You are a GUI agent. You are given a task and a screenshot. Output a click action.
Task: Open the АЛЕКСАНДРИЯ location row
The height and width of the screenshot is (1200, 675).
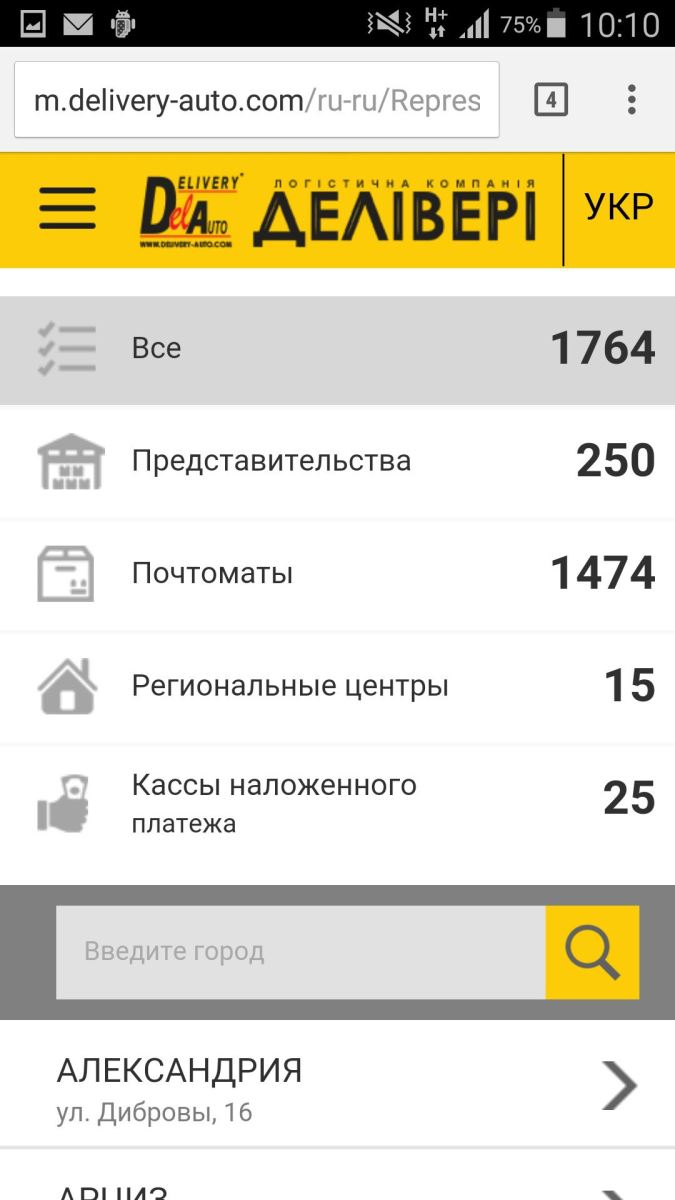[337, 1085]
